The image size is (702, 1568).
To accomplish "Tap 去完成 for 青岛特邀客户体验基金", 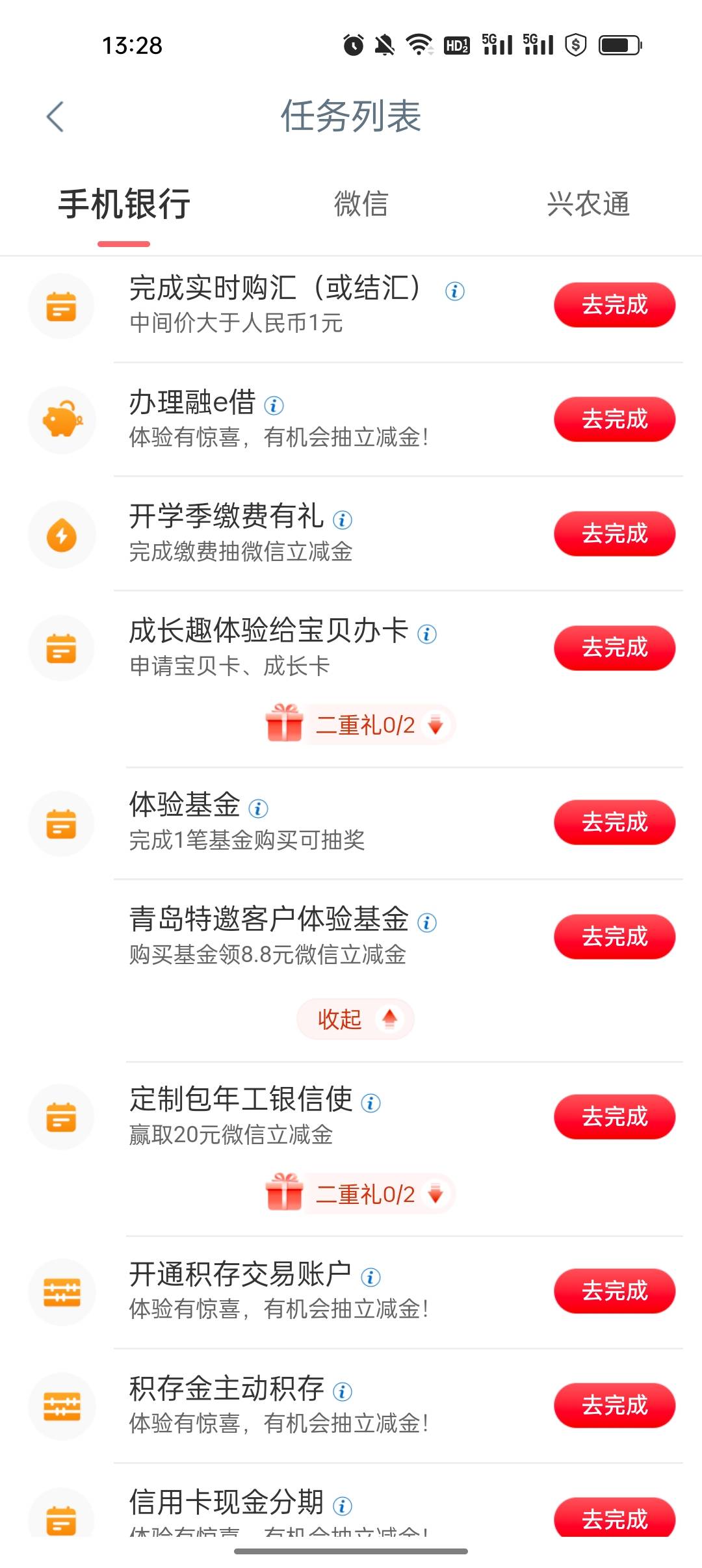I will tap(614, 937).
